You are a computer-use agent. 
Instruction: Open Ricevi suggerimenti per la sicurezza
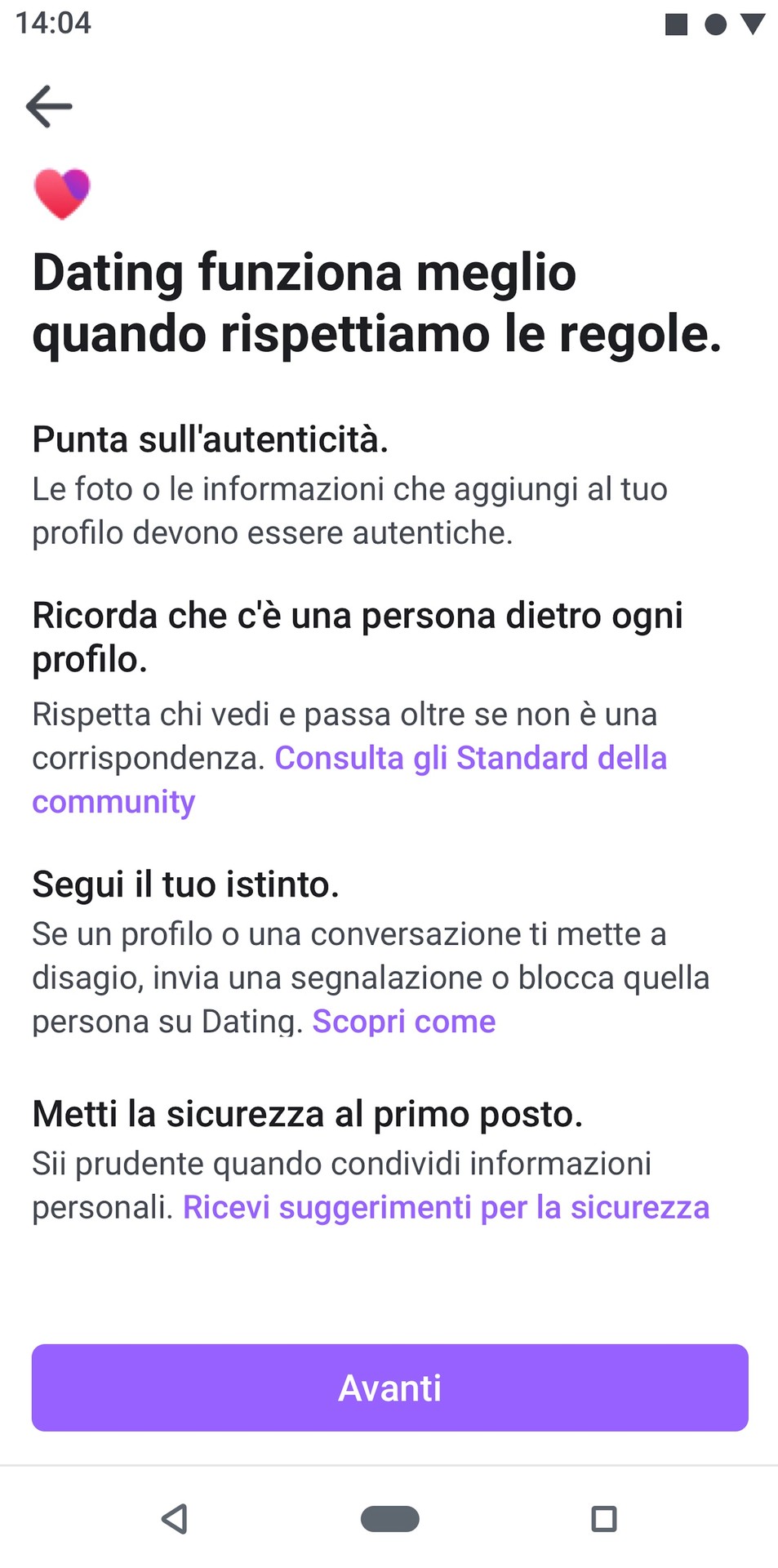446,1207
